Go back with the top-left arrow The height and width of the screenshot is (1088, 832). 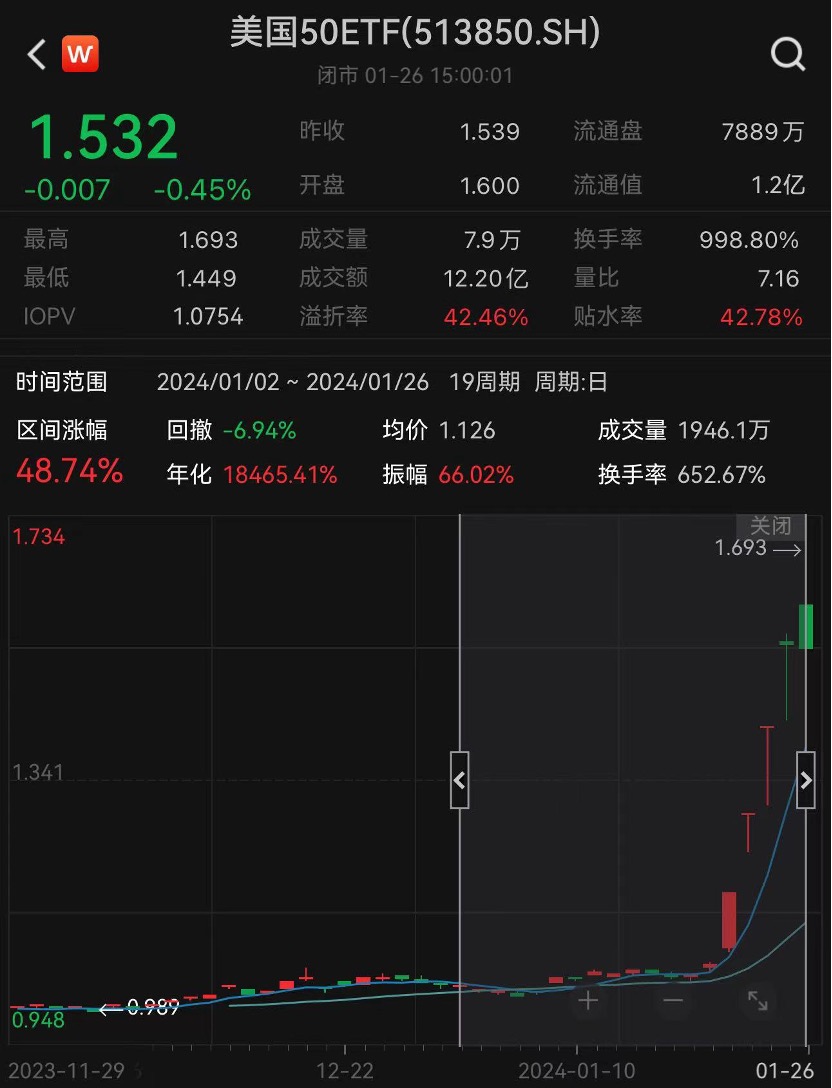pos(37,54)
